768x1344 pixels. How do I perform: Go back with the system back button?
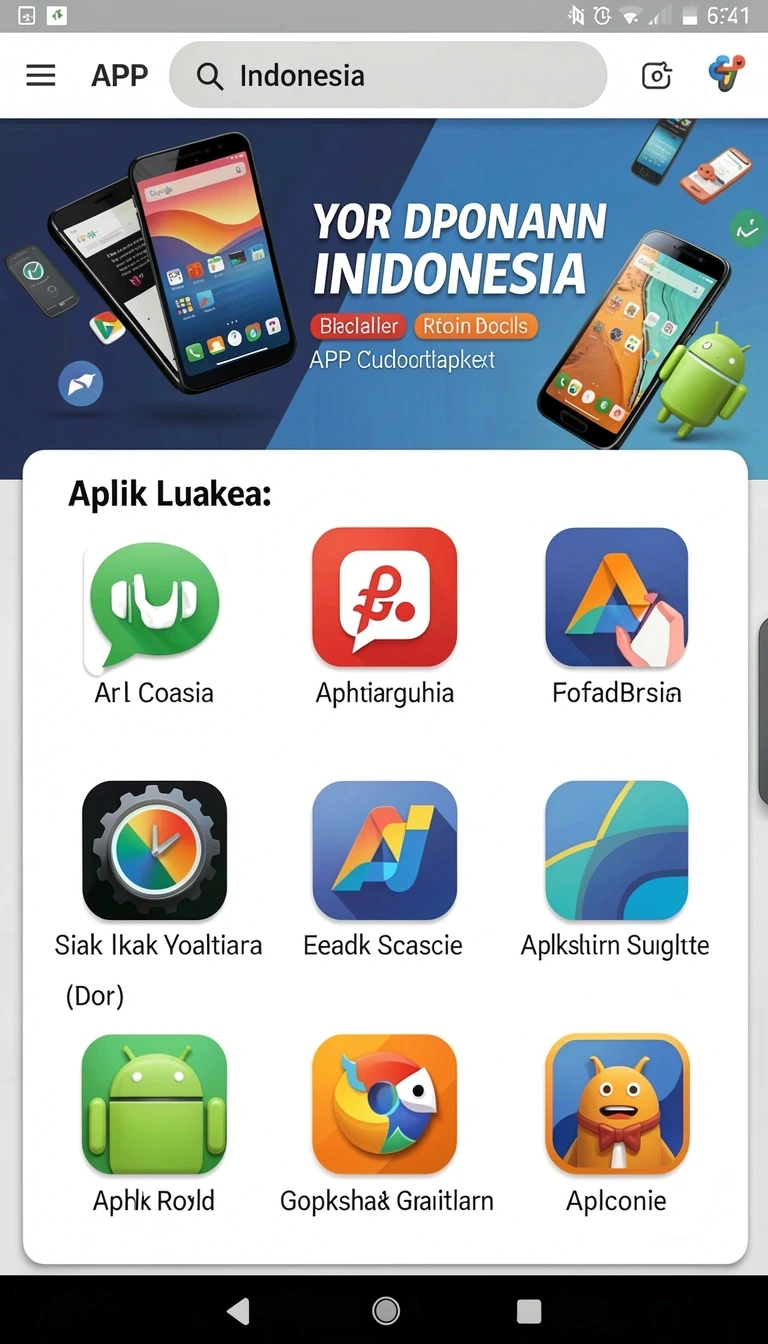point(238,1311)
